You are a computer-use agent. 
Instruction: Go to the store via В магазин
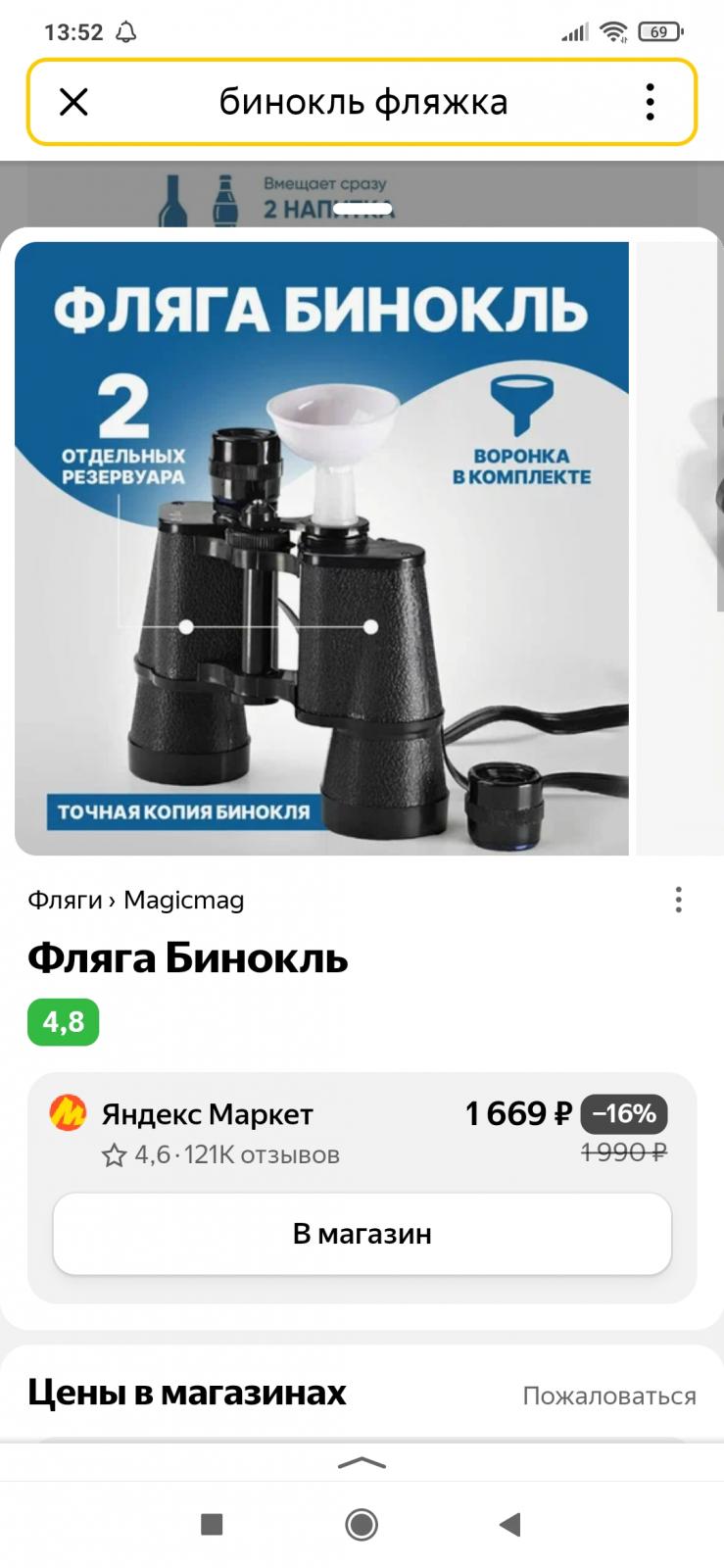click(362, 1234)
